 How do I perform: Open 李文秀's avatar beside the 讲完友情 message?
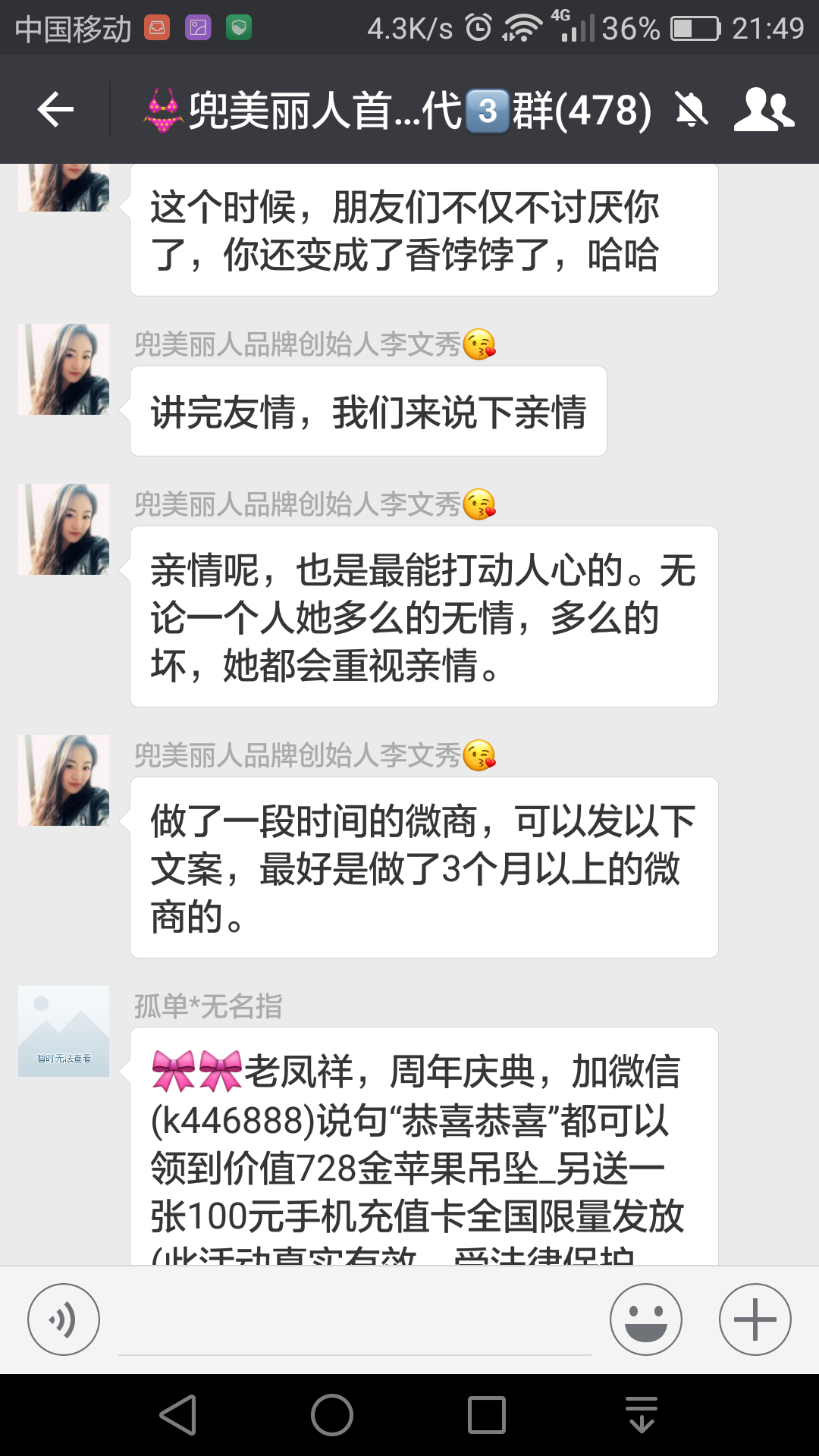64,369
